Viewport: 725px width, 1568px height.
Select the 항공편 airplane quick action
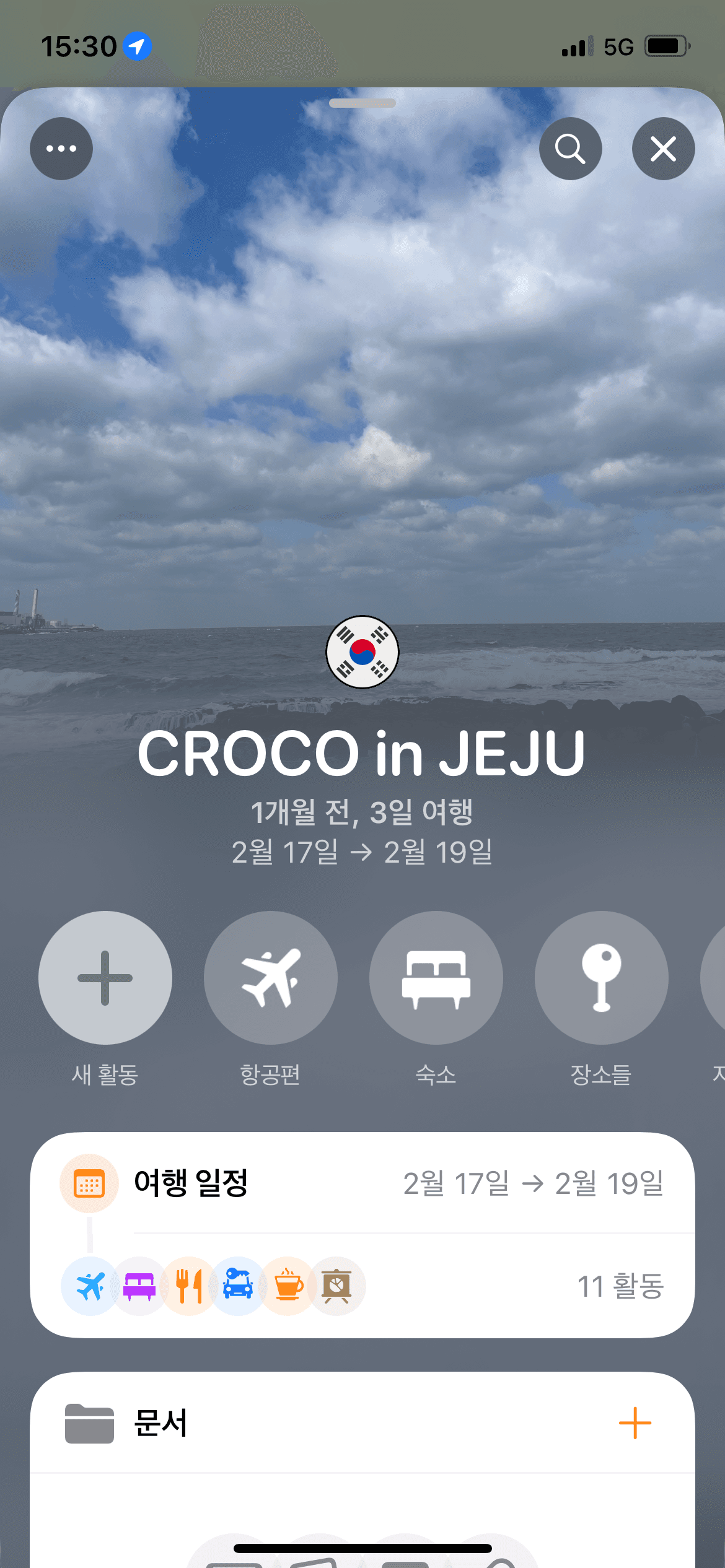pyautogui.click(x=270, y=977)
